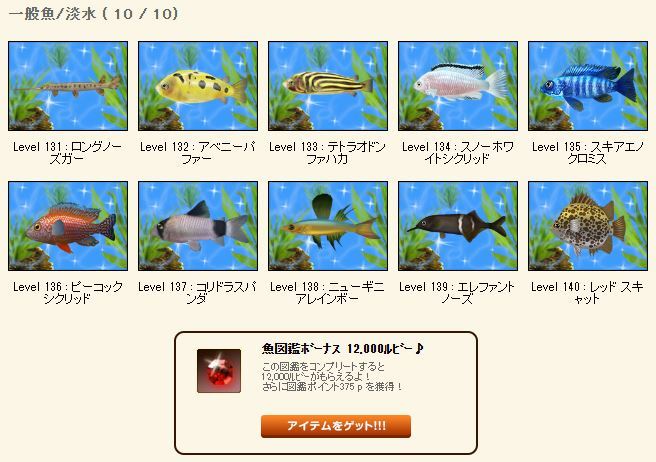View the Level 140 レッドスキャット tile
Image resolution: width=656 pixels, height=462 pixels.
[x=587, y=226]
